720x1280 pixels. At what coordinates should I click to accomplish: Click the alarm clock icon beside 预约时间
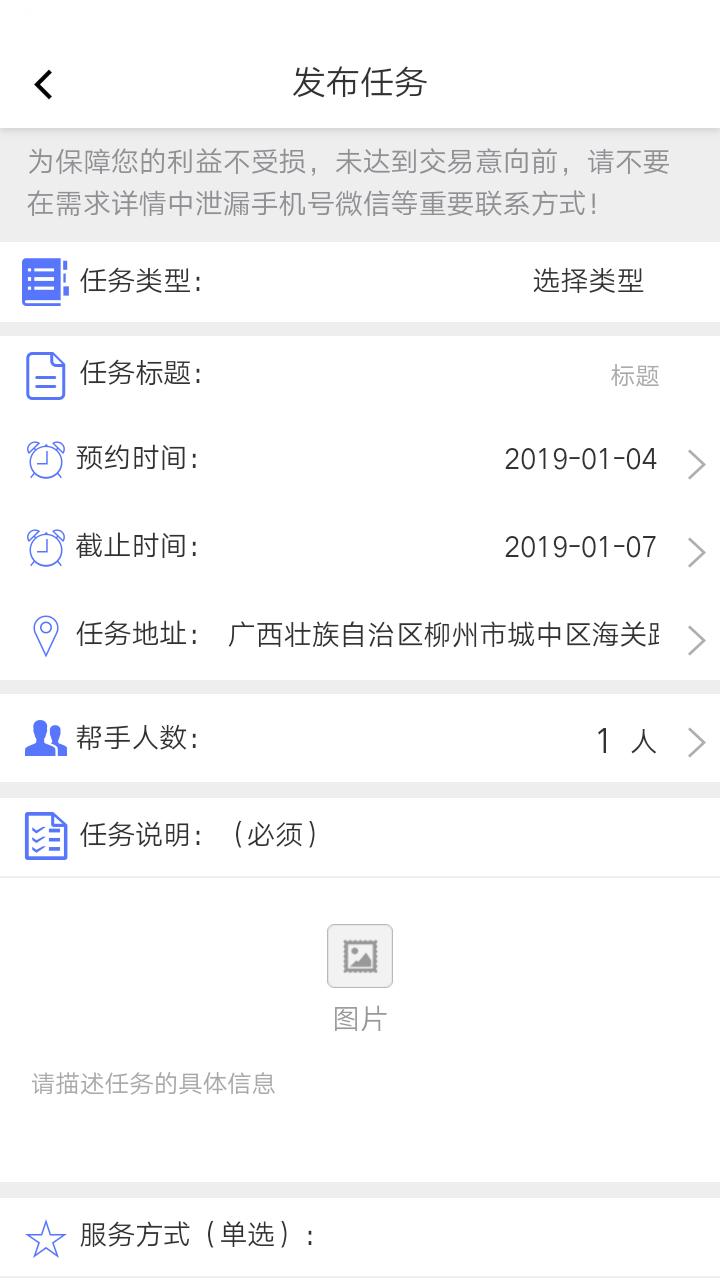coord(44,462)
